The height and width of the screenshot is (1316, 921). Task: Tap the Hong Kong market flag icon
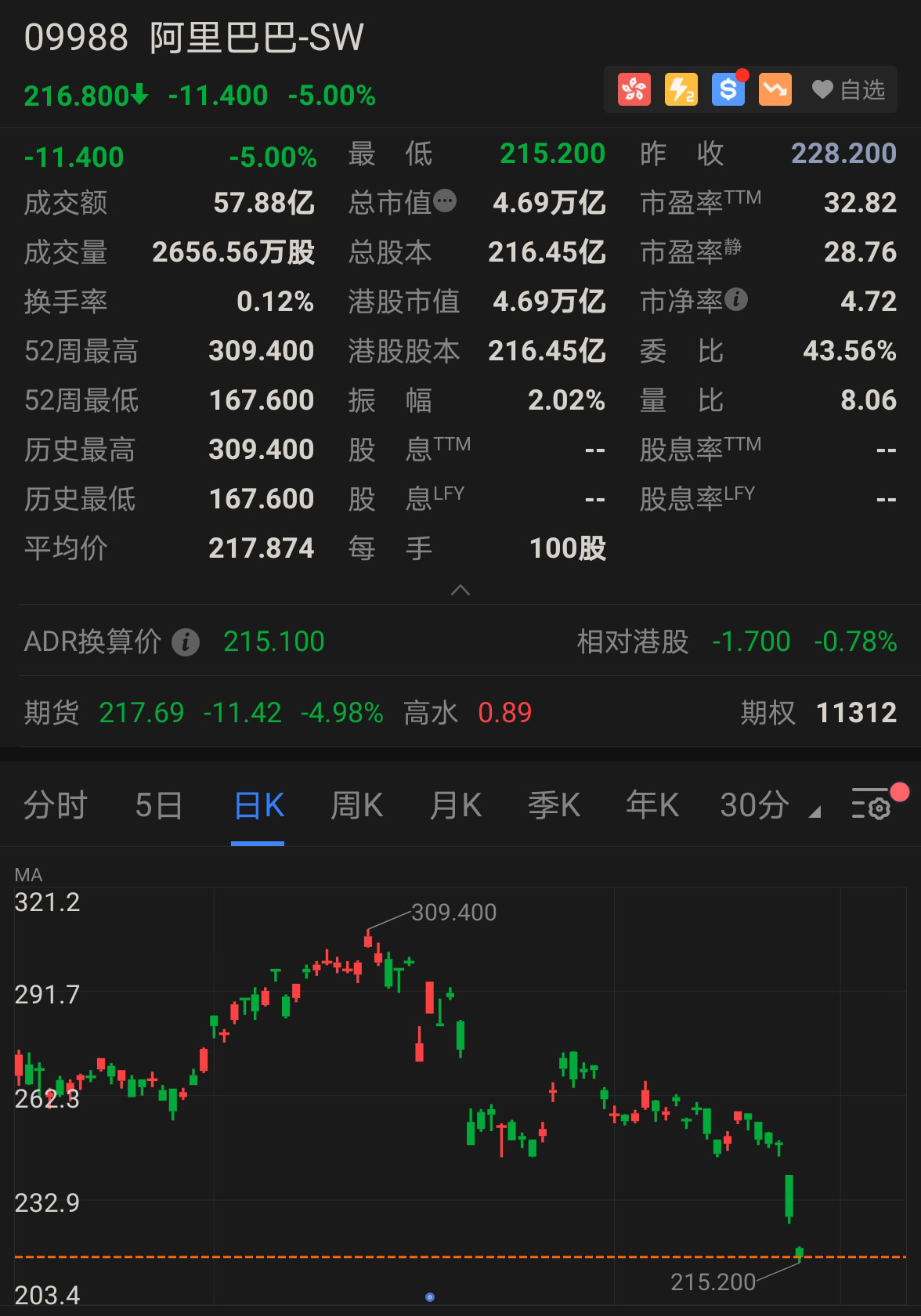click(x=634, y=89)
